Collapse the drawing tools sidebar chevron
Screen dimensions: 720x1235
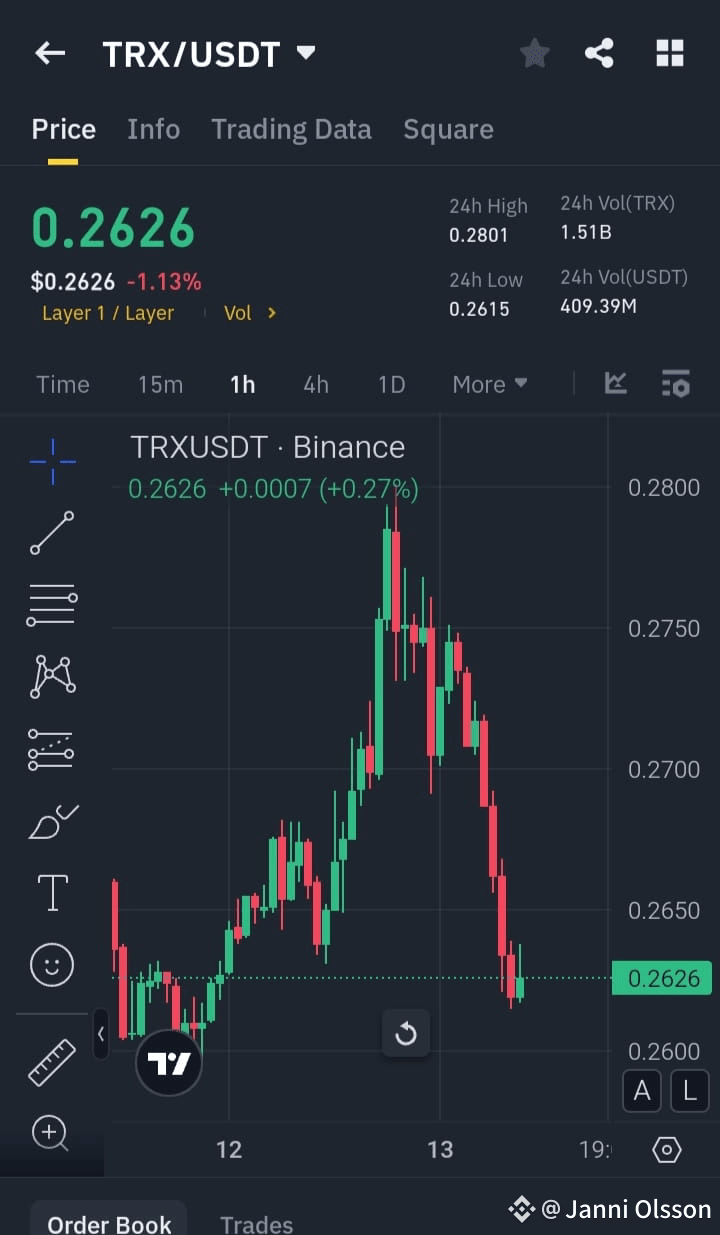tap(101, 1035)
